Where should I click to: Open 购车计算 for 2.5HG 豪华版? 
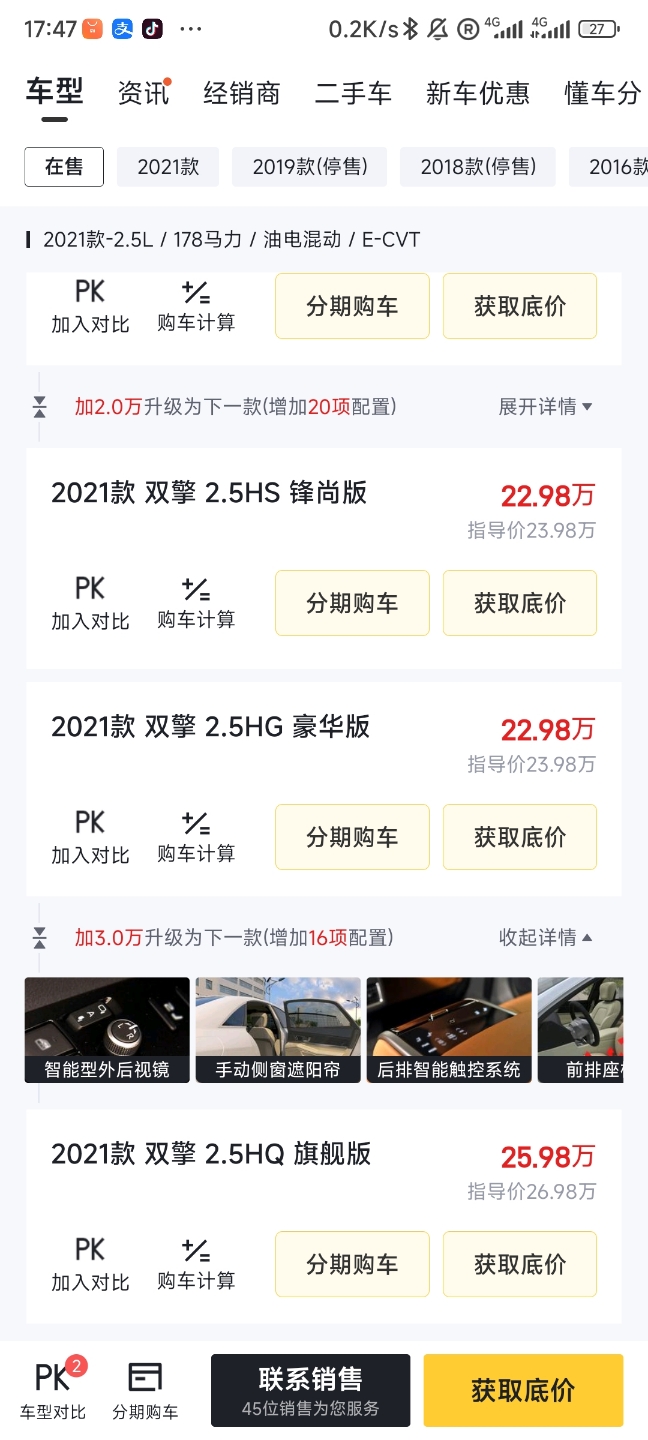[x=196, y=836]
